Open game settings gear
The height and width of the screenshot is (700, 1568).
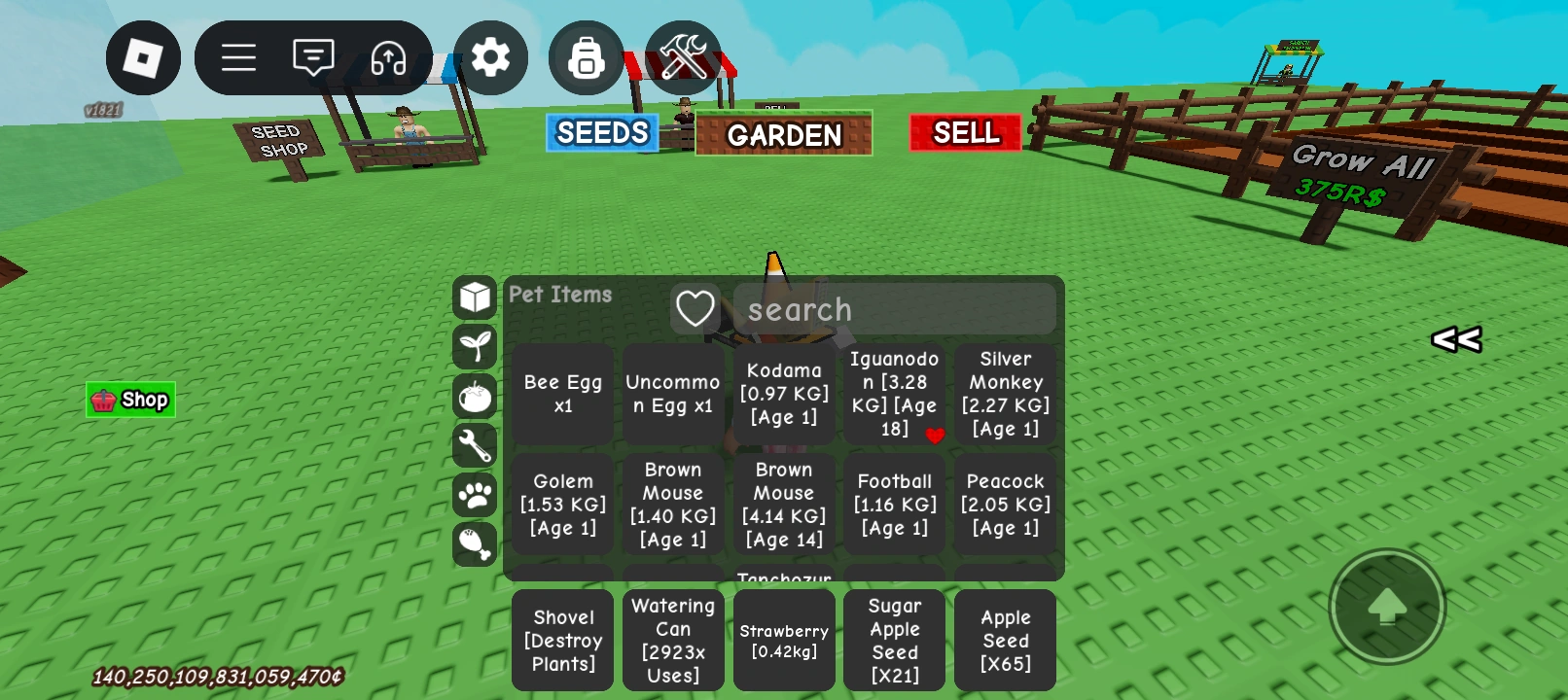(x=490, y=58)
